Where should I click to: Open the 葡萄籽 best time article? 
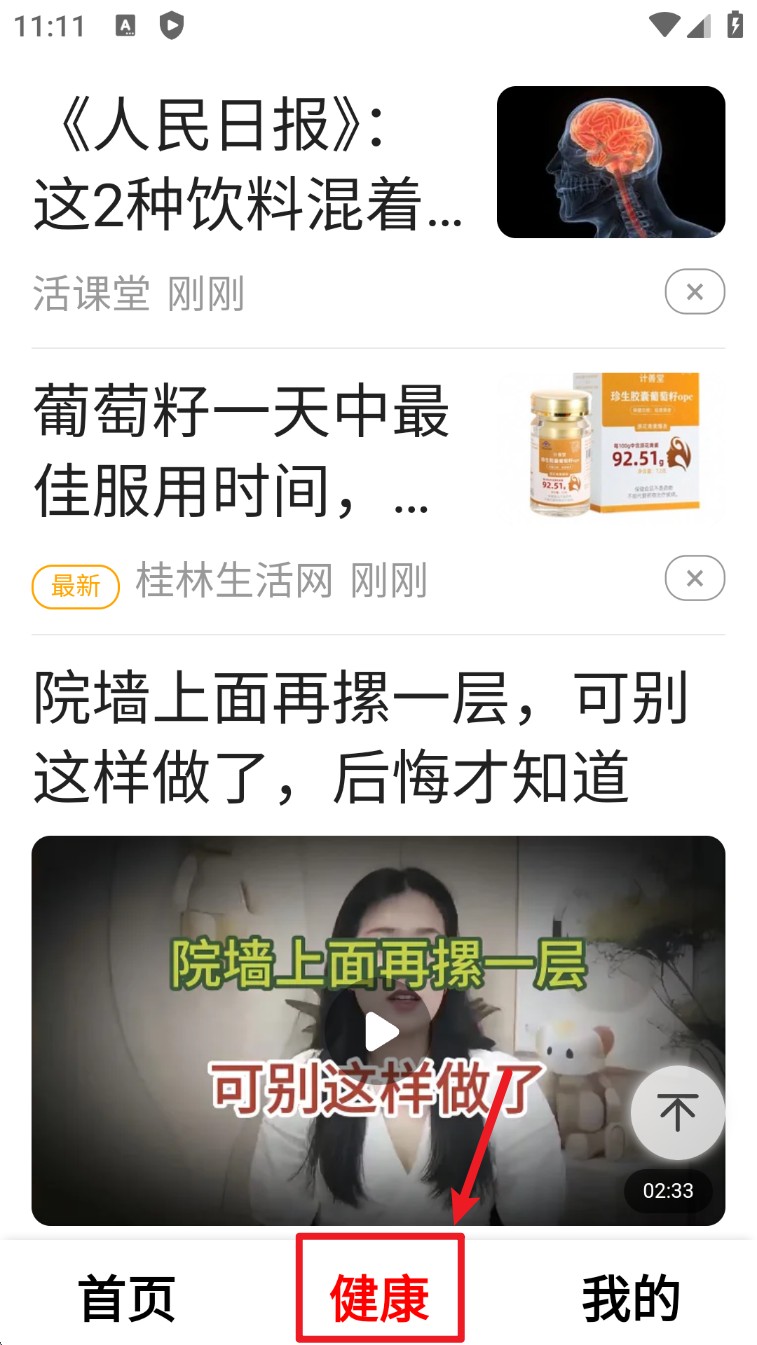point(242,450)
